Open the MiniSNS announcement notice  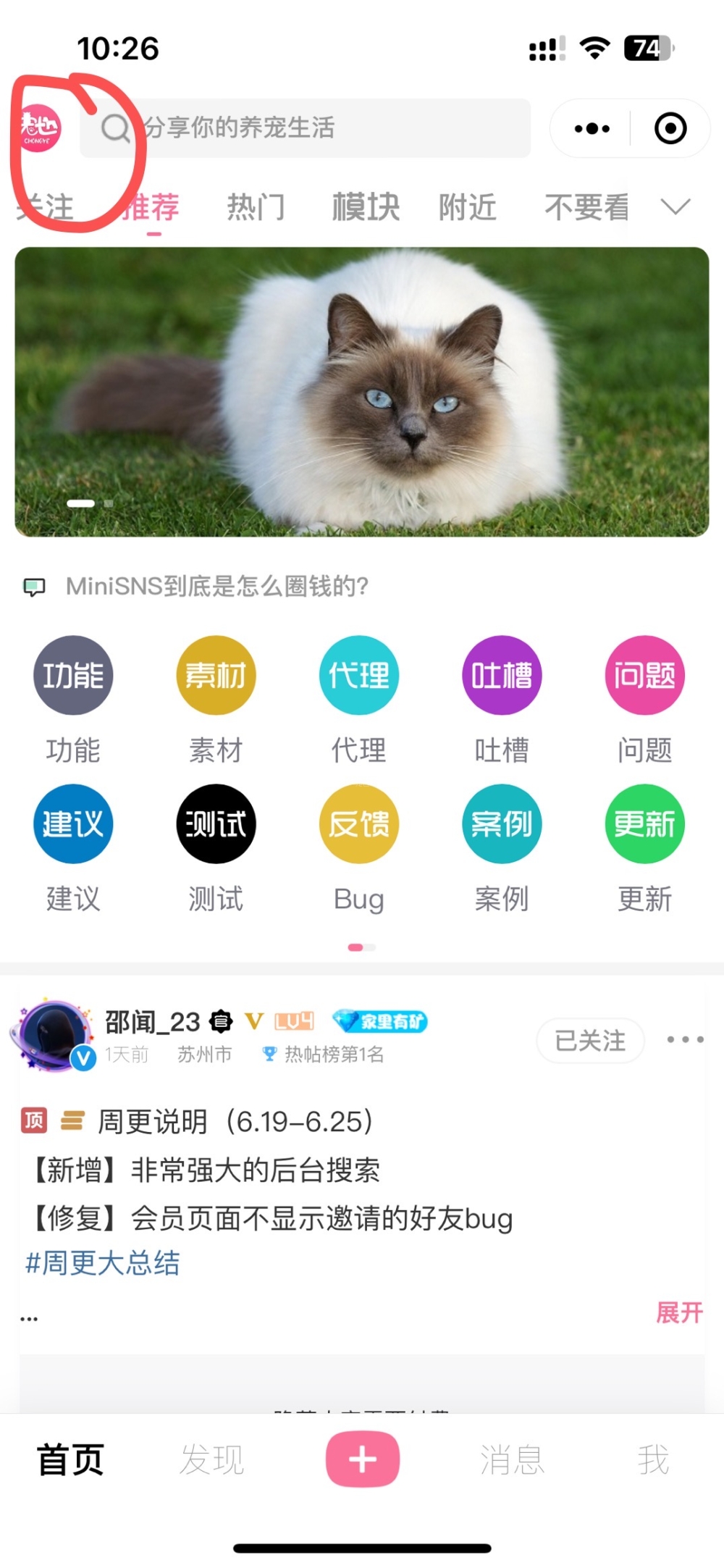(x=217, y=586)
